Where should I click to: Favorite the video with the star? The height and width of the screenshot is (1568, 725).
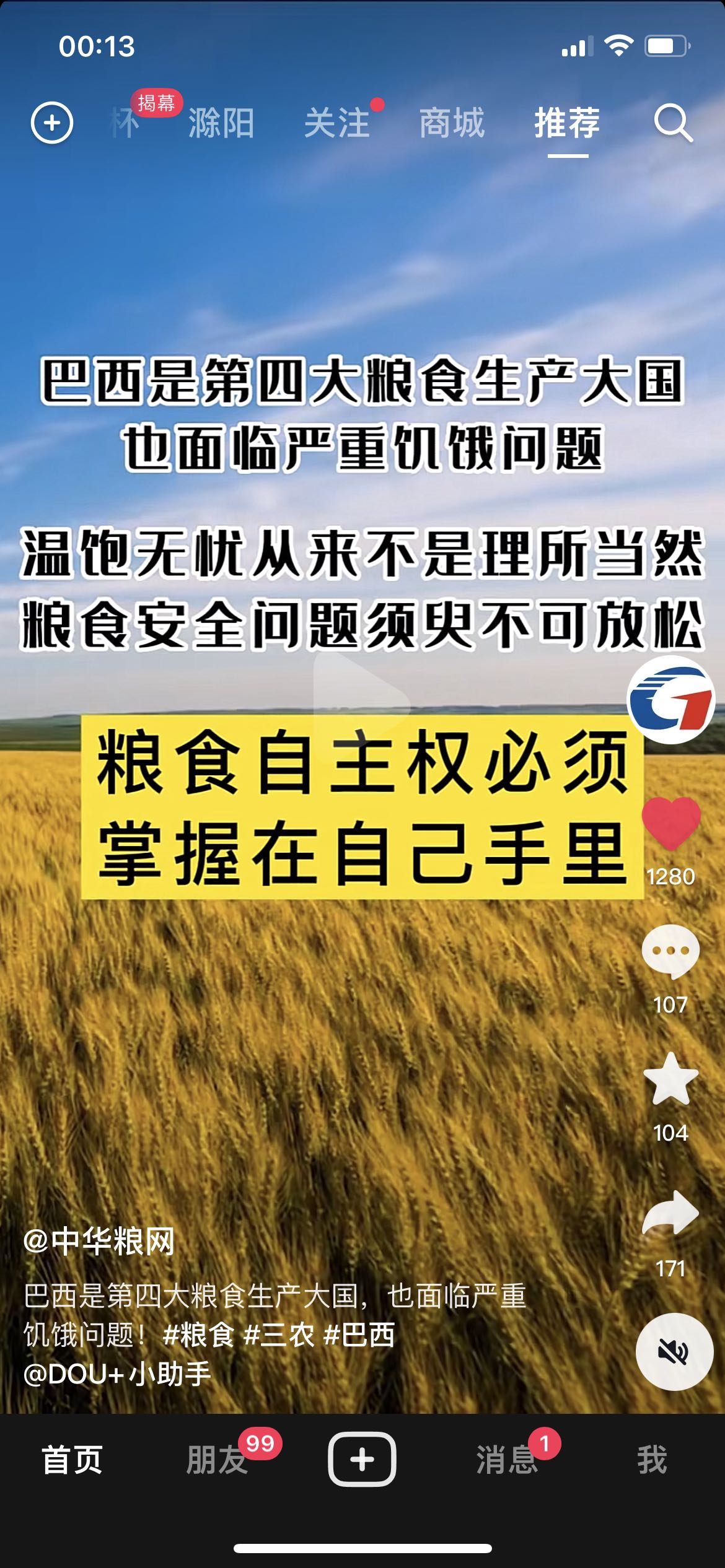[x=670, y=1079]
